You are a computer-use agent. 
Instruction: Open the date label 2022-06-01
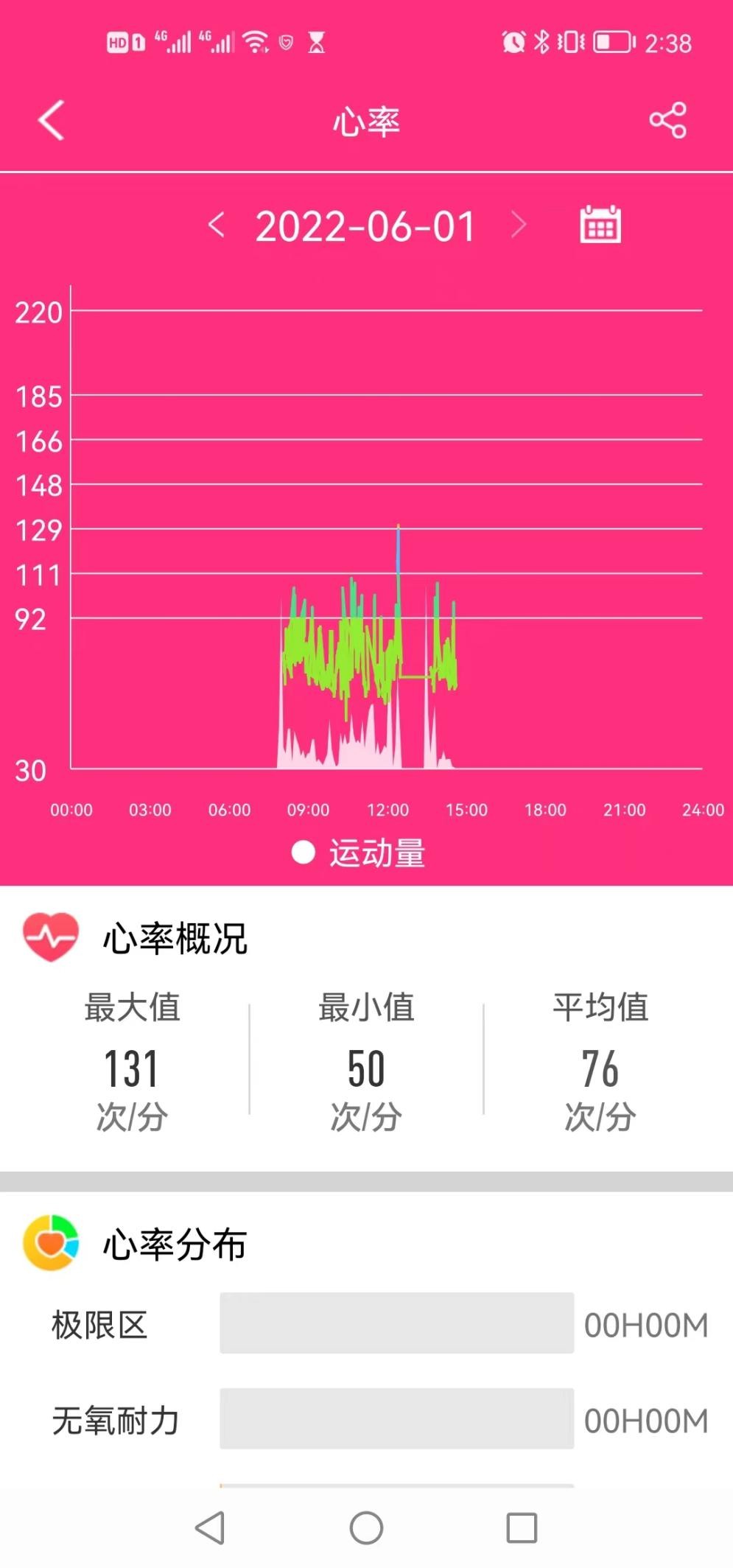pyautogui.click(x=366, y=226)
